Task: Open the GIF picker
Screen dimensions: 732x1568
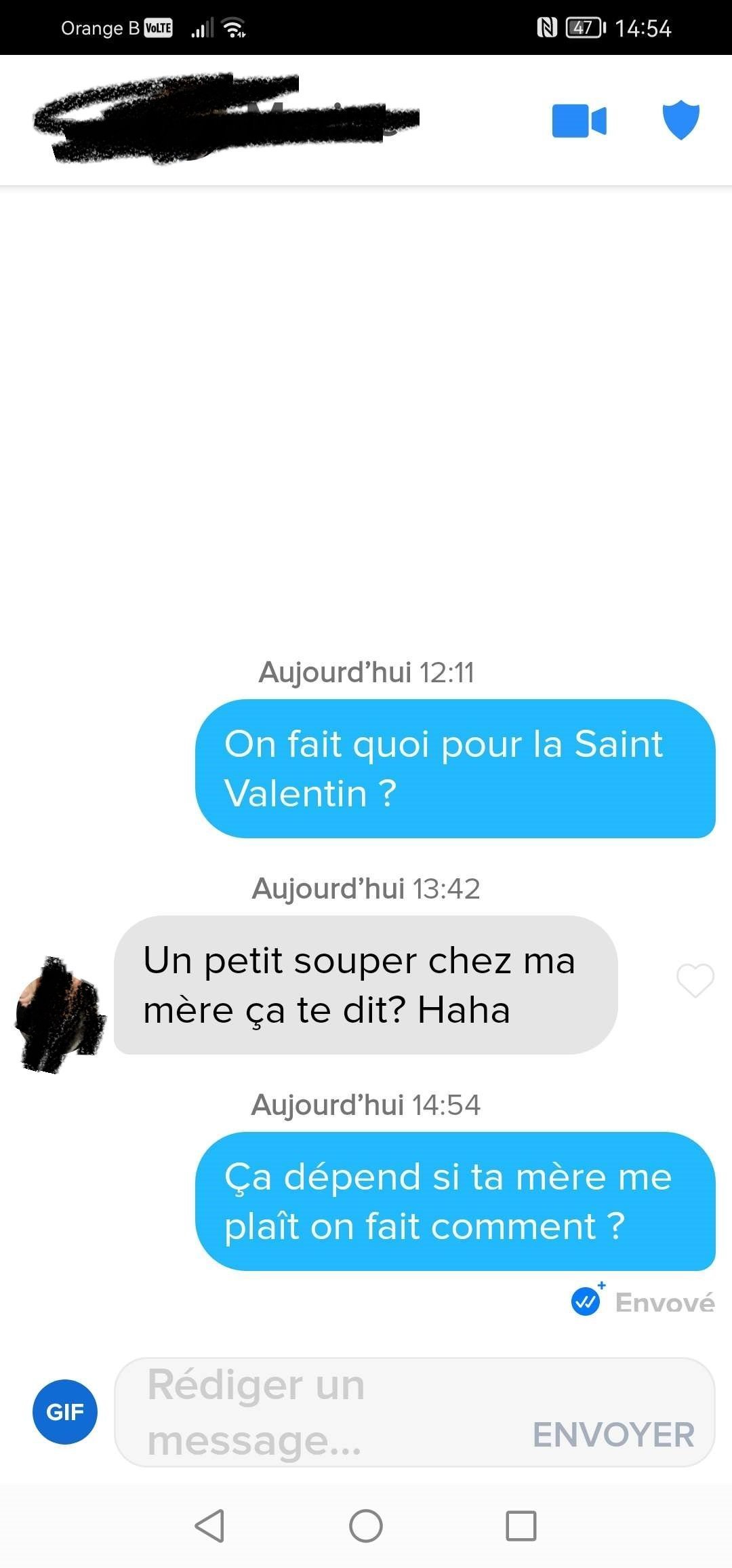Action: (65, 1412)
